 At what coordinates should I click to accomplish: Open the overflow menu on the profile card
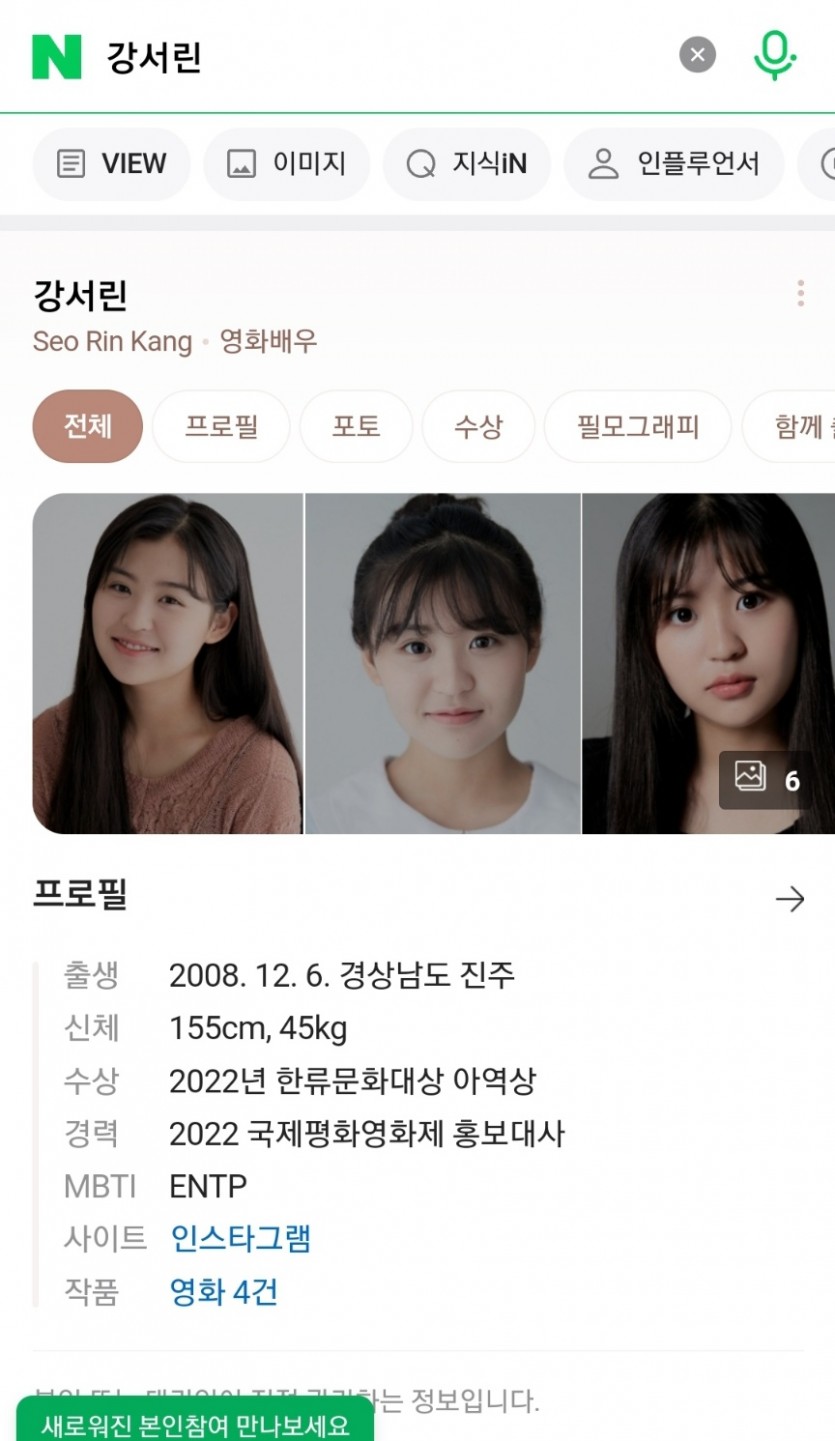[800, 293]
